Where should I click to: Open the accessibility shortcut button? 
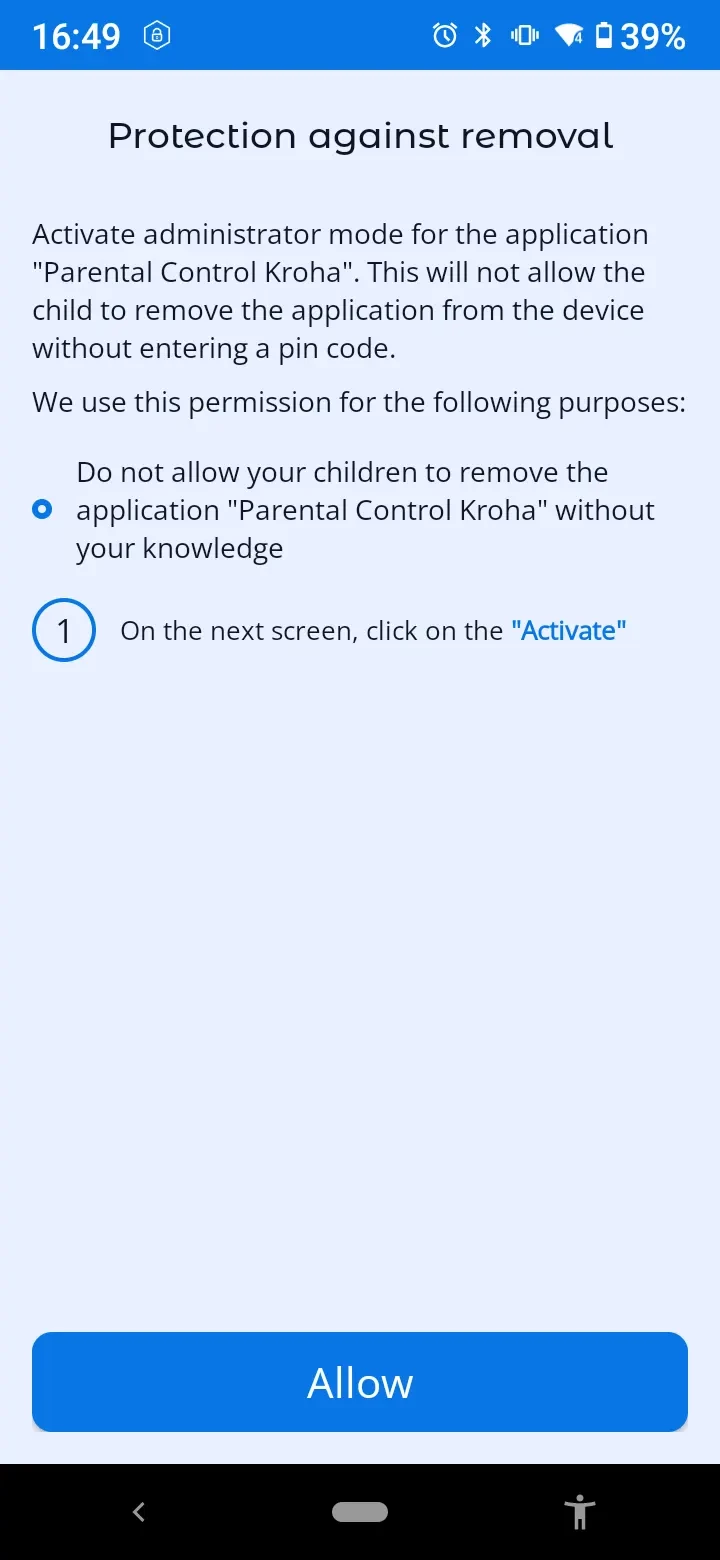click(x=579, y=1512)
